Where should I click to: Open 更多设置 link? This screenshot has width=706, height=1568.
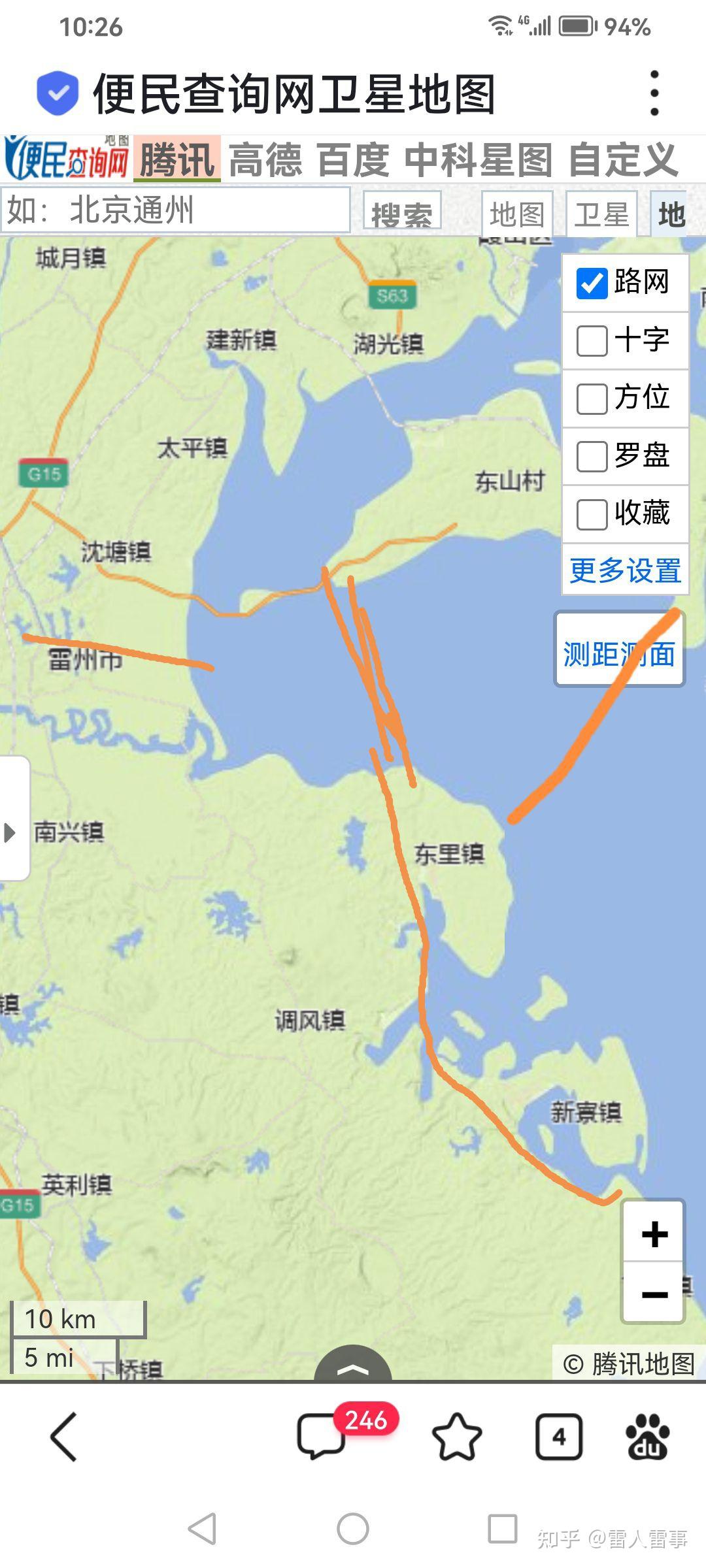tap(625, 570)
